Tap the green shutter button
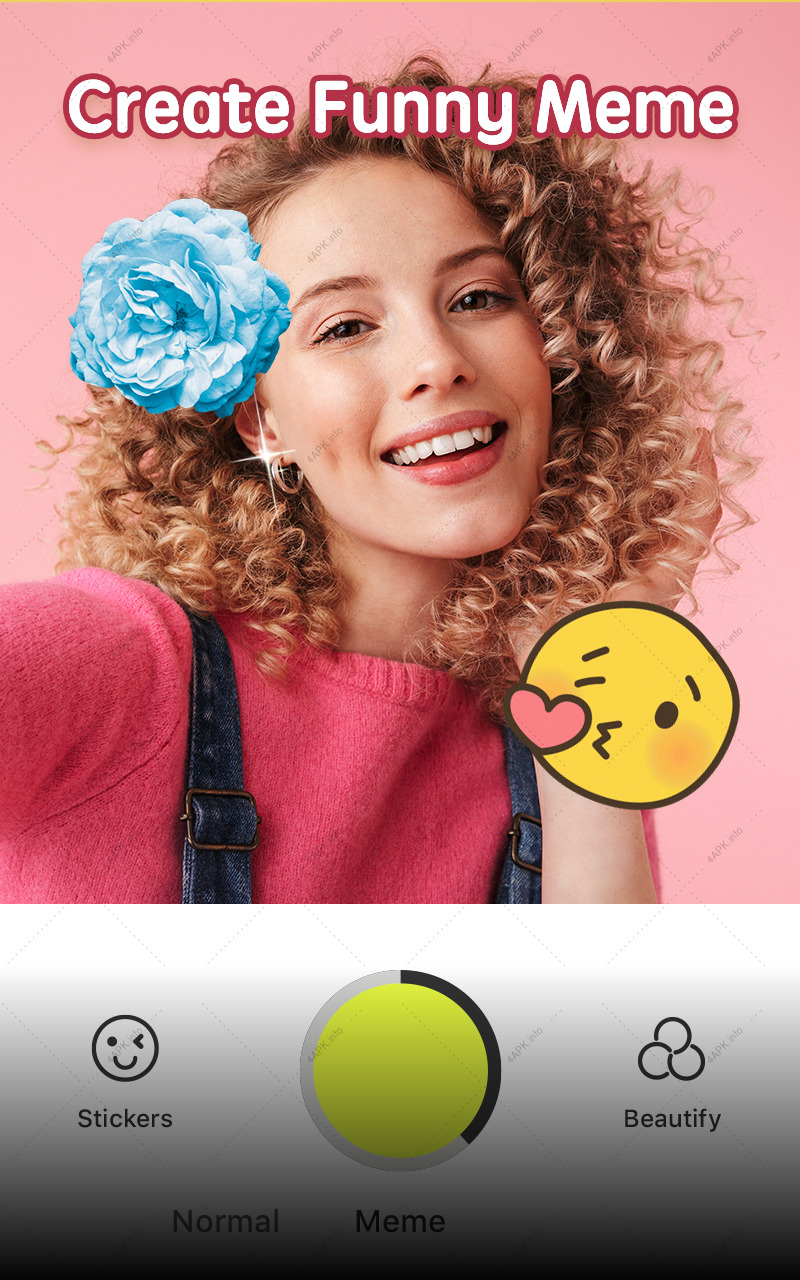Viewport: 800px width, 1280px height. 400,1070
